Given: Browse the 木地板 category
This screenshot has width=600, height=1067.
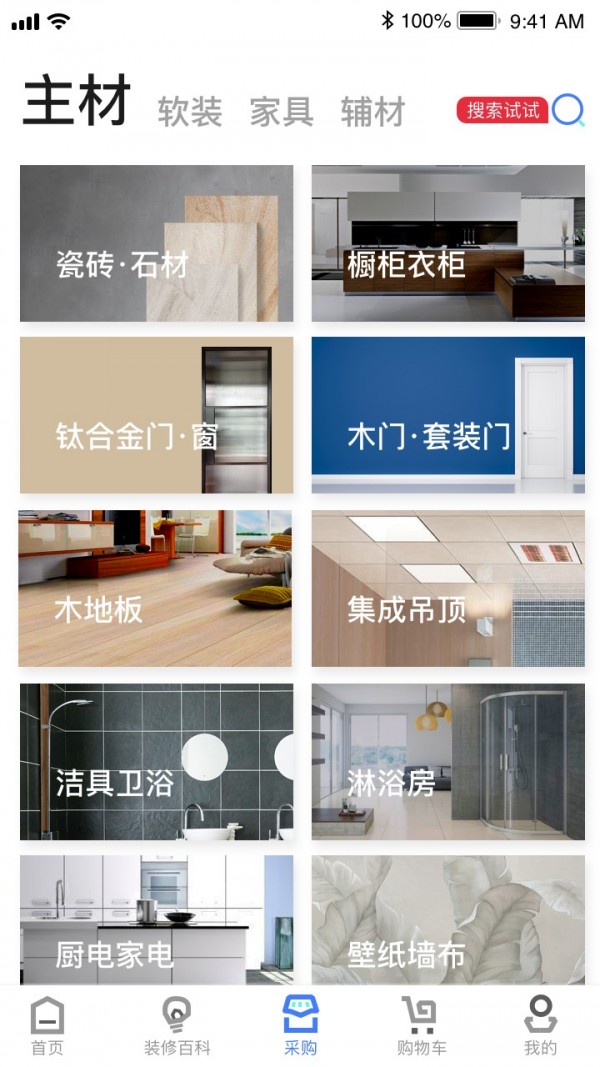Looking at the screenshot, I should pos(155,588).
